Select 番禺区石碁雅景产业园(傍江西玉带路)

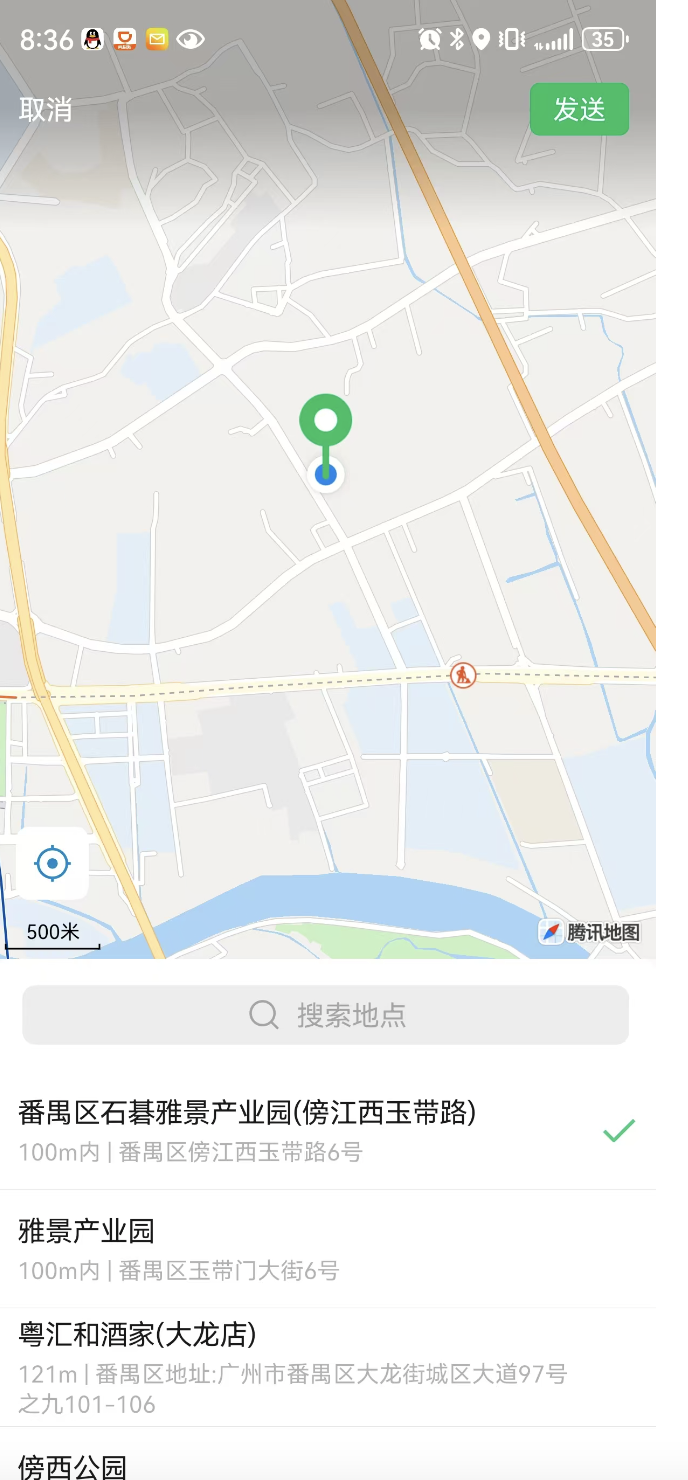(300, 1130)
